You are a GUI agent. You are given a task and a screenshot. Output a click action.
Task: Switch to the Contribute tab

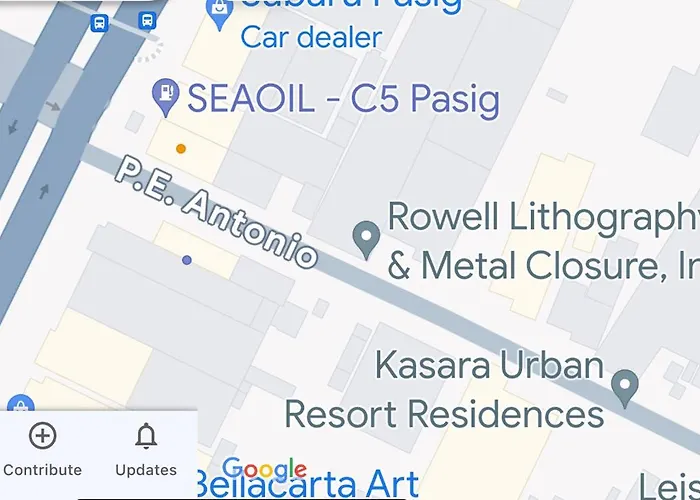[42, 449]
